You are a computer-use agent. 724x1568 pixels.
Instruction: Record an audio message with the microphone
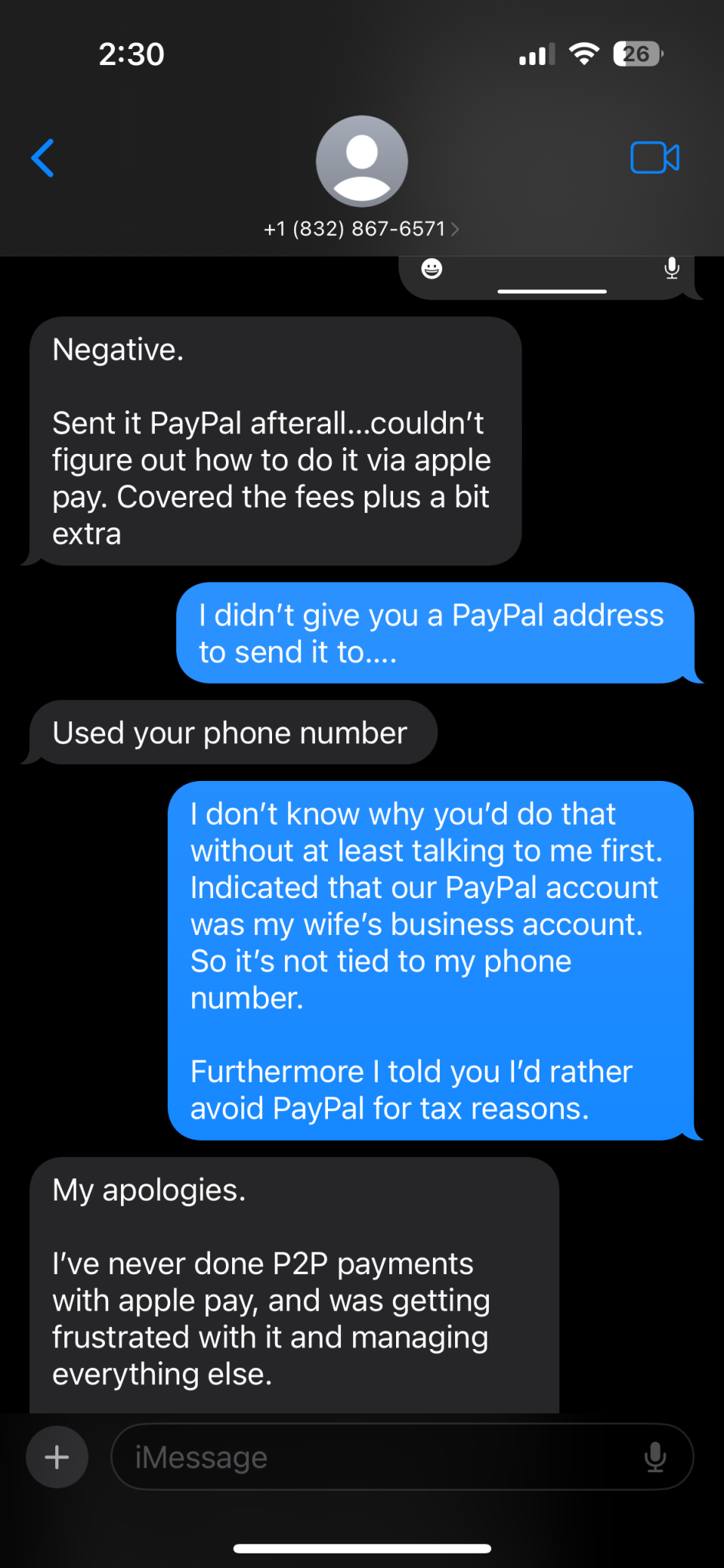pyautogui.click(x=655, y=1457)
